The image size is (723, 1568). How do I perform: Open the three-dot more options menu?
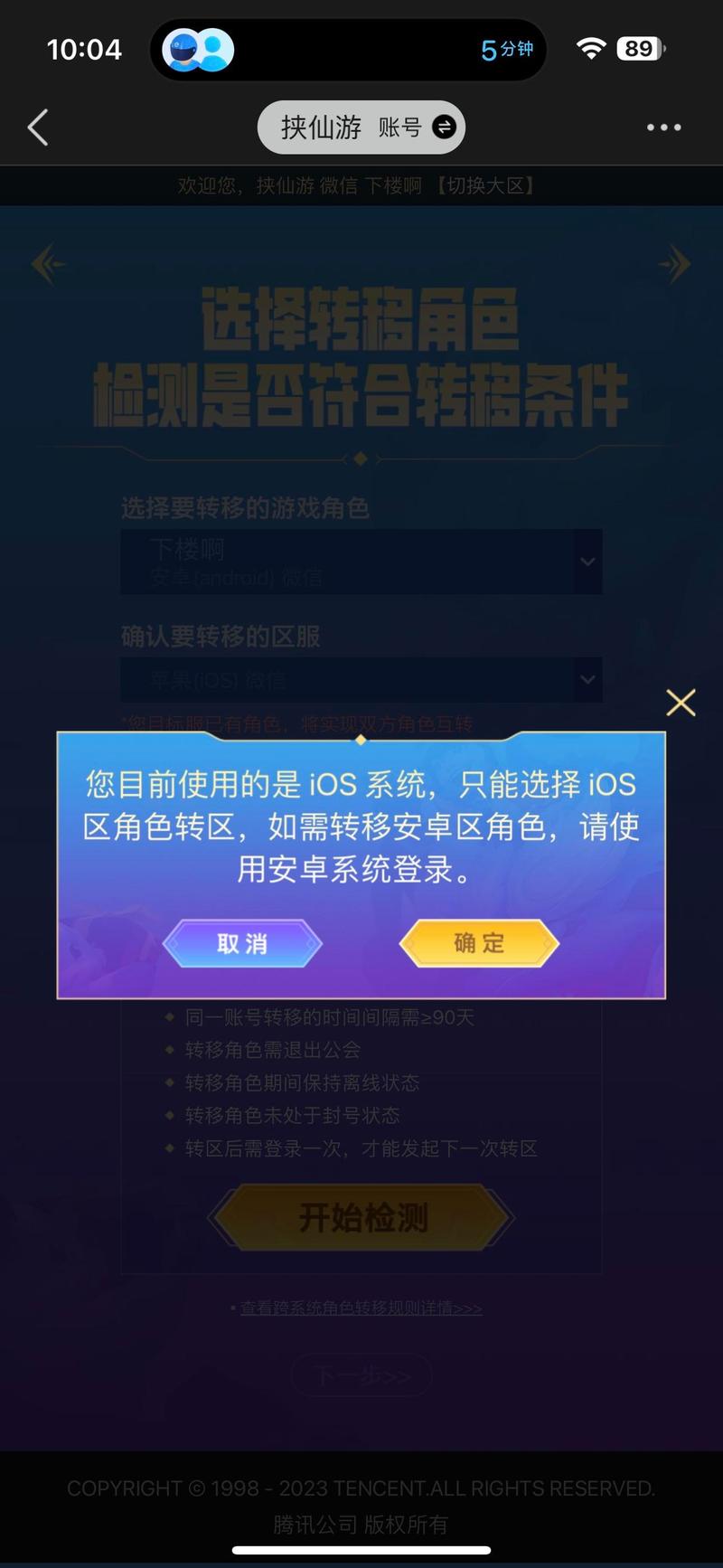(x=662, y=128)
